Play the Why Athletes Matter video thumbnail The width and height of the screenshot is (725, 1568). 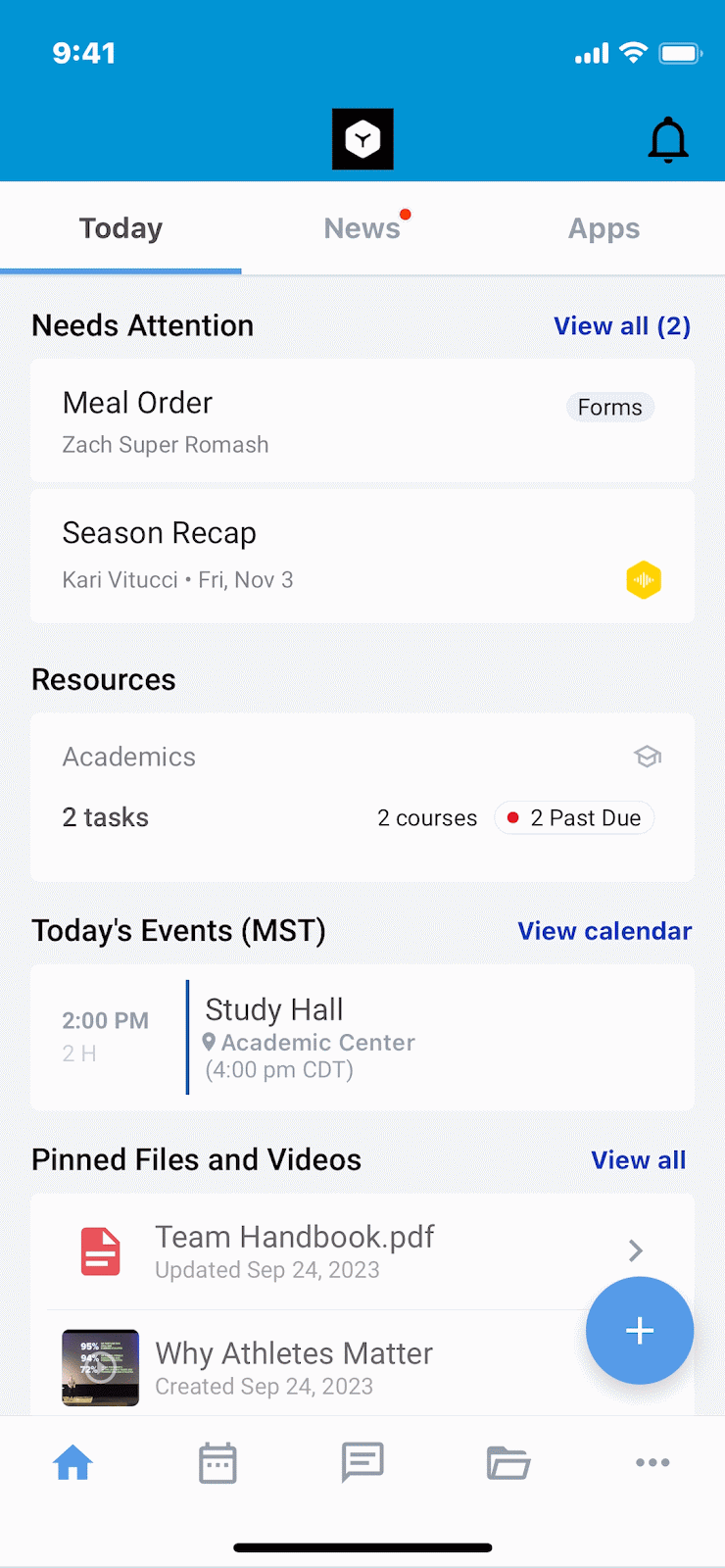click(x=100, y=1367)
